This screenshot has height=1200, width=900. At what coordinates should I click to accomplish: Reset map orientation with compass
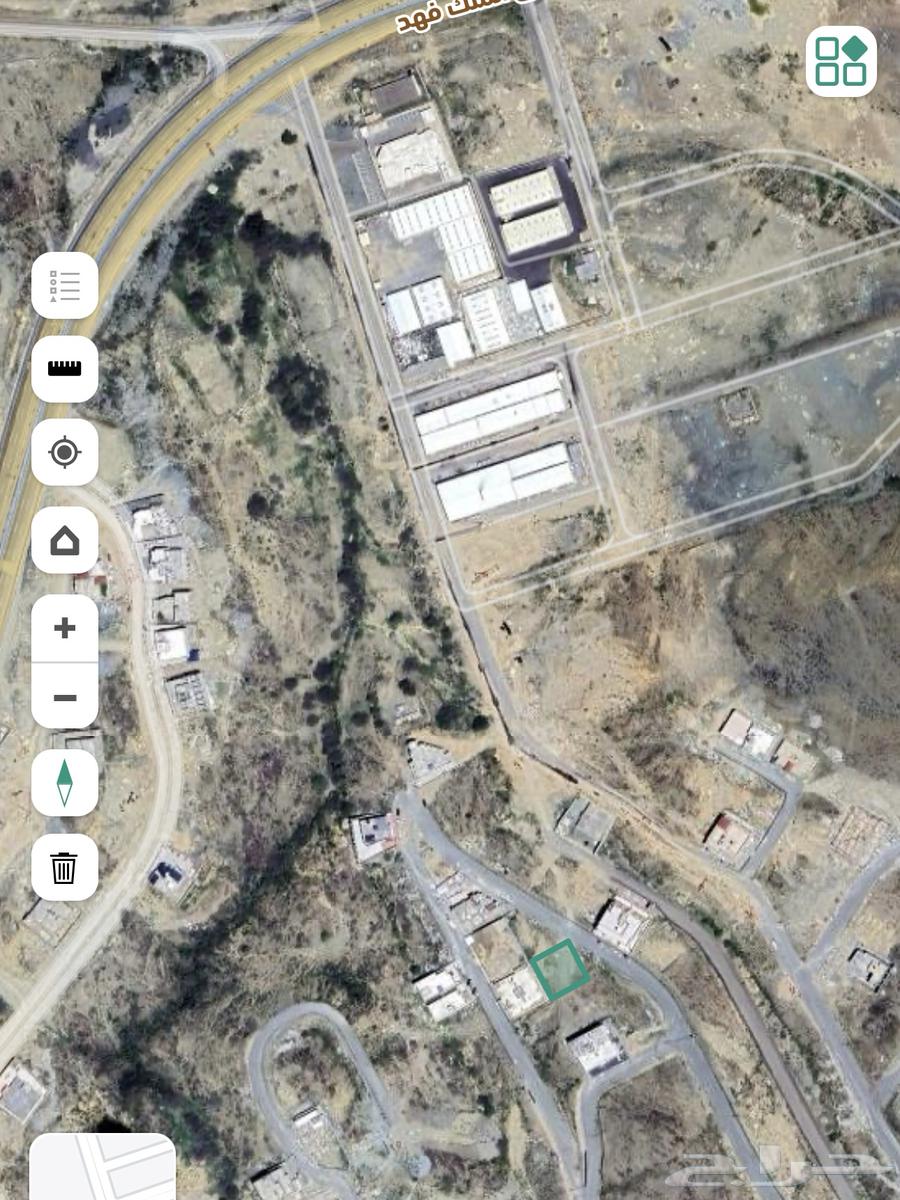[65, 783]
